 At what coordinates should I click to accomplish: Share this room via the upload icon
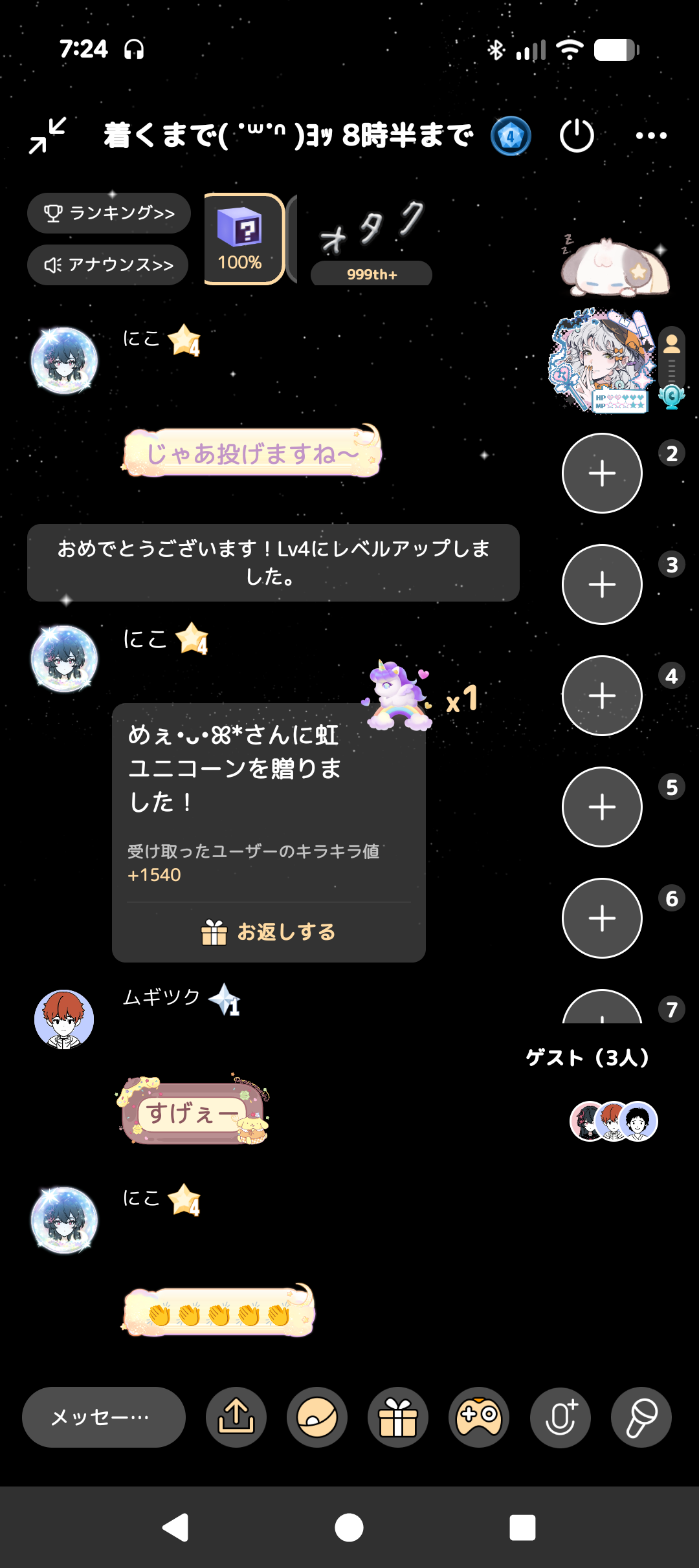coord(236,1417)
